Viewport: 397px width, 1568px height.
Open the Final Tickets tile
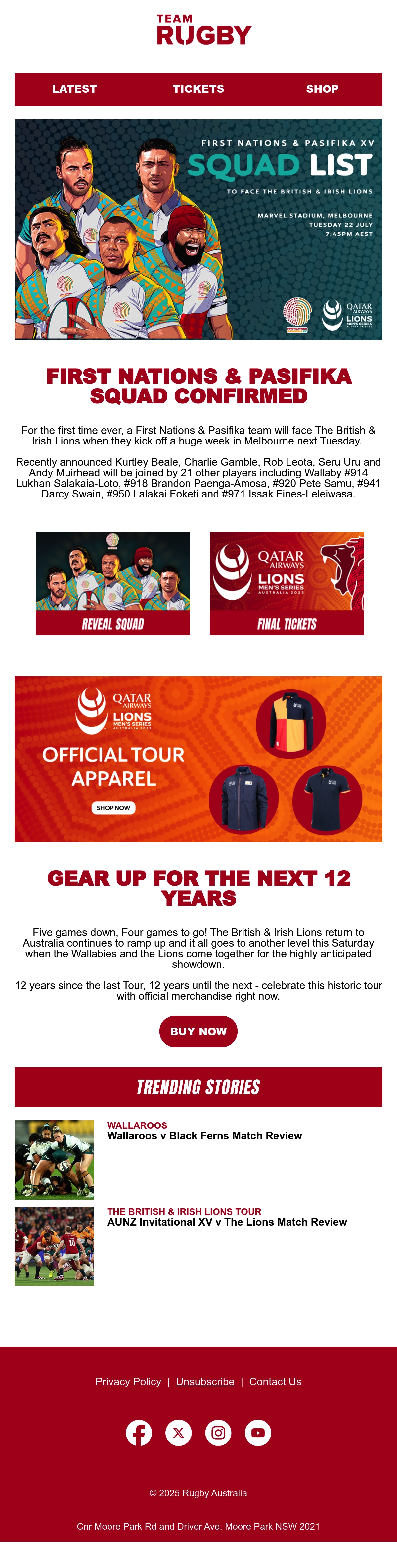[287, 584]
